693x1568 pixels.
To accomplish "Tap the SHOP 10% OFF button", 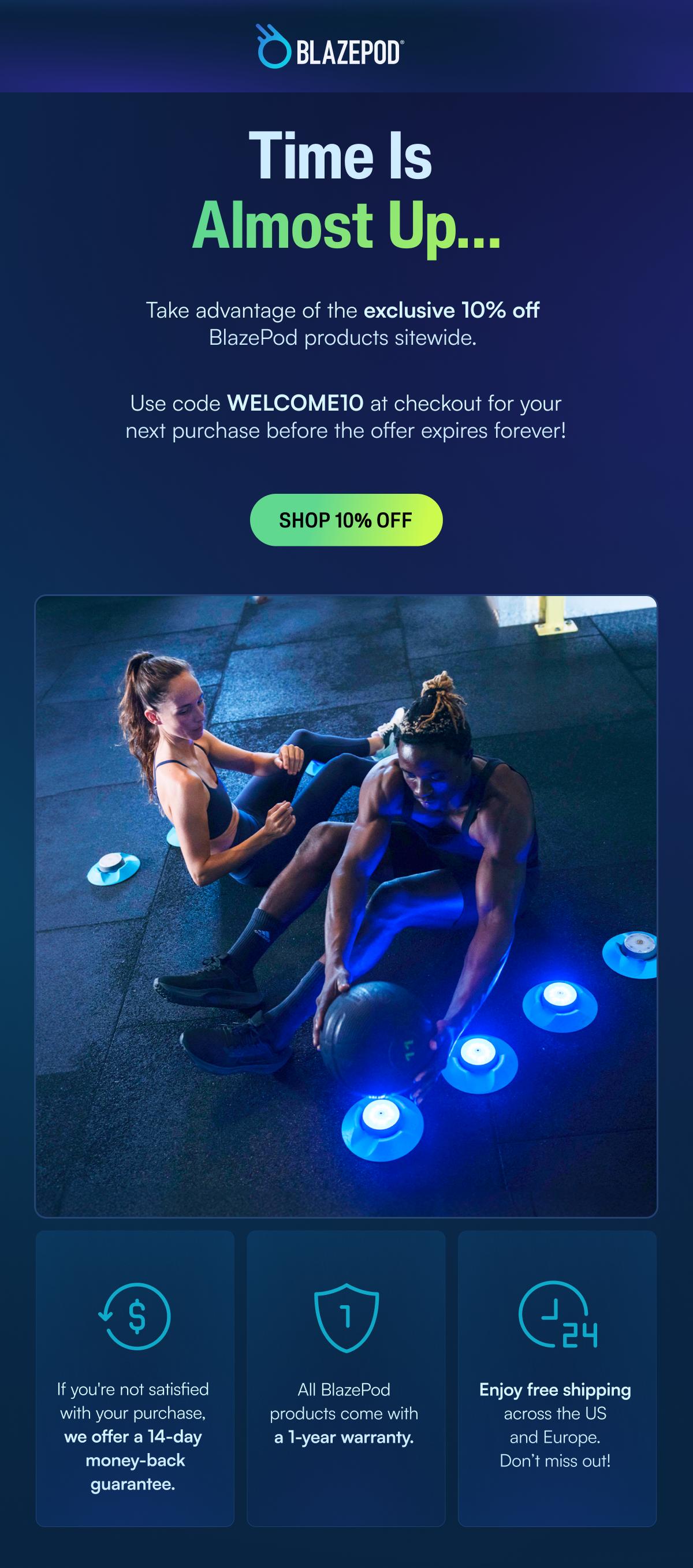I will [345, 520].
